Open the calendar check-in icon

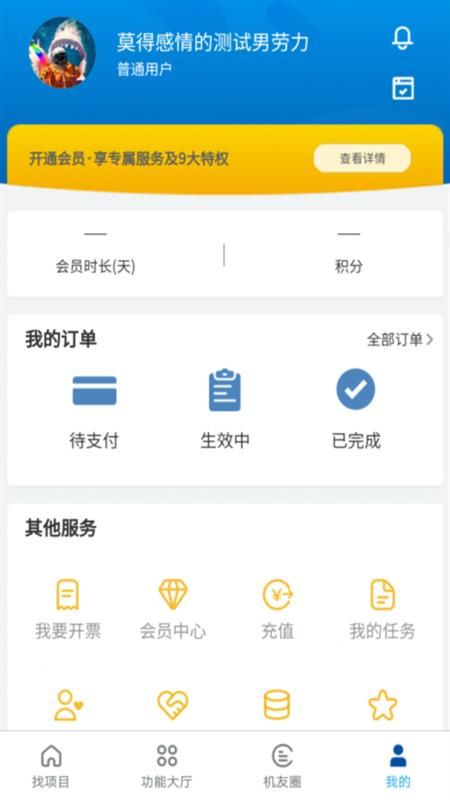coord(403,88)
